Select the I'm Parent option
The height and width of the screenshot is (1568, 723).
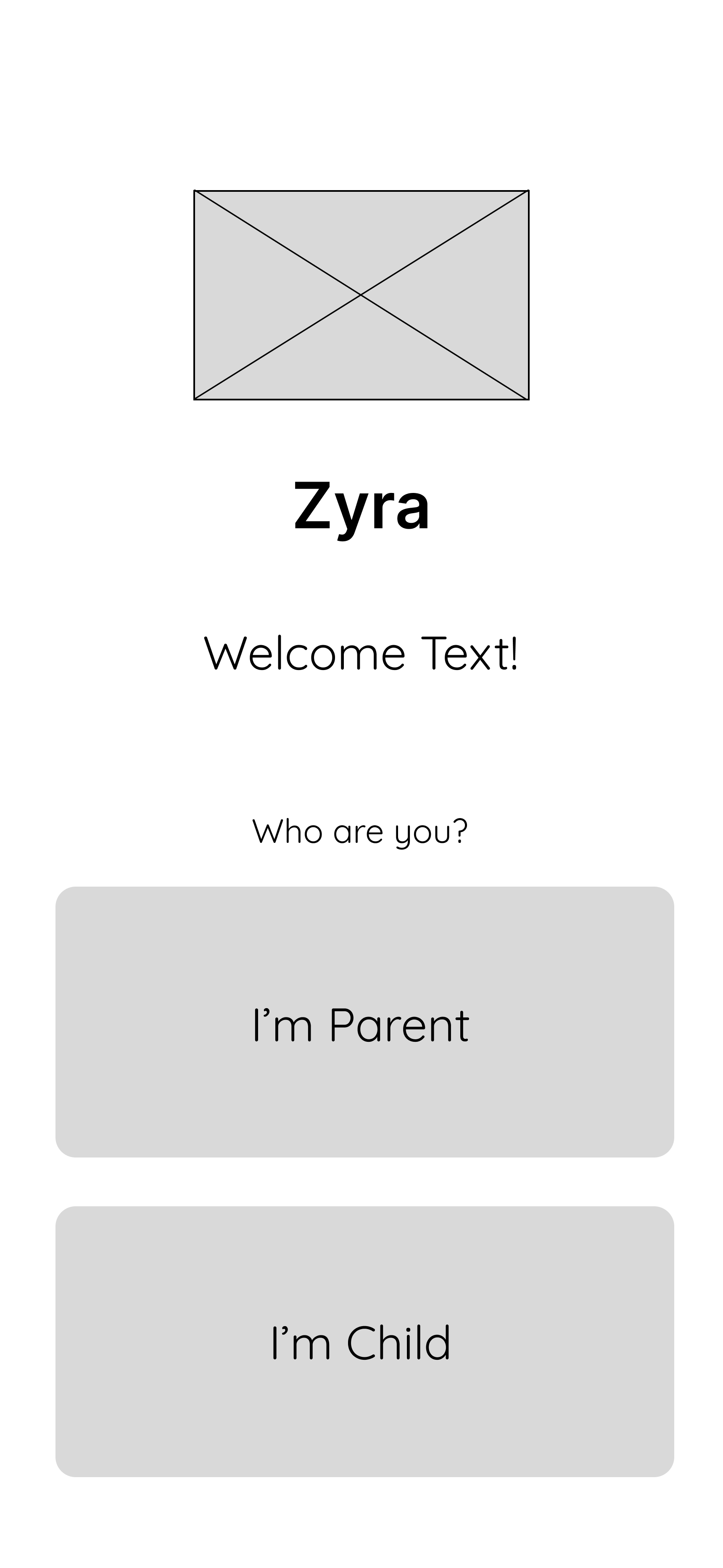(364, 1021)
